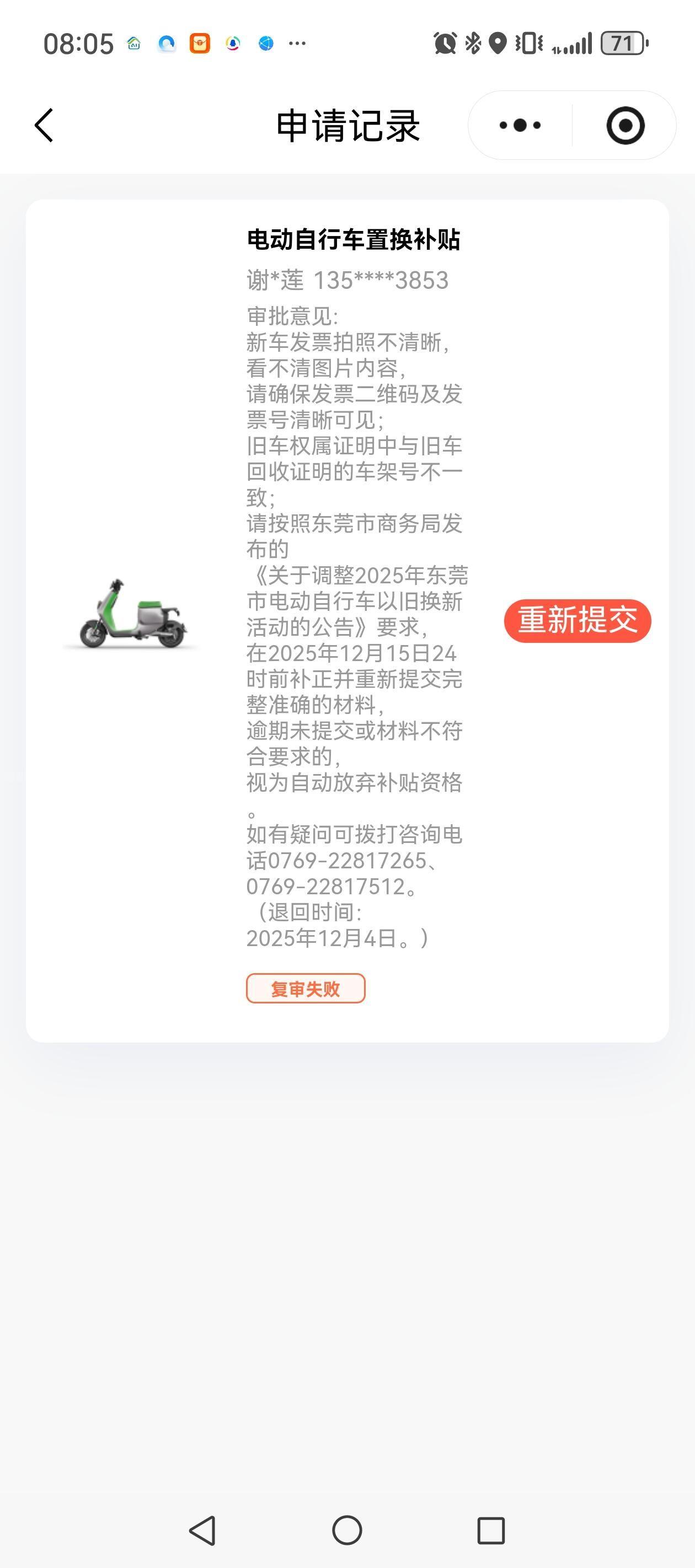
Task: Open the mini program three-dot menu
Action: click(x=520, y=125)
